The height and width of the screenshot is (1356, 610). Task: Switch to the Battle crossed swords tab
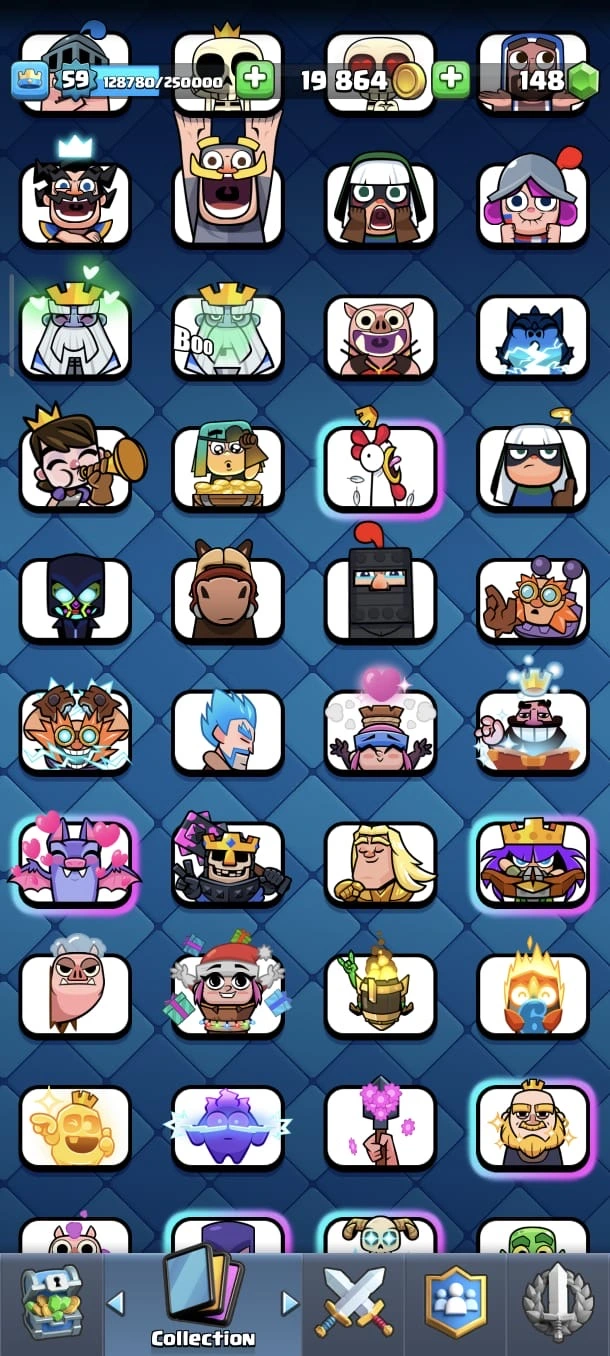tap(355, 1302)
